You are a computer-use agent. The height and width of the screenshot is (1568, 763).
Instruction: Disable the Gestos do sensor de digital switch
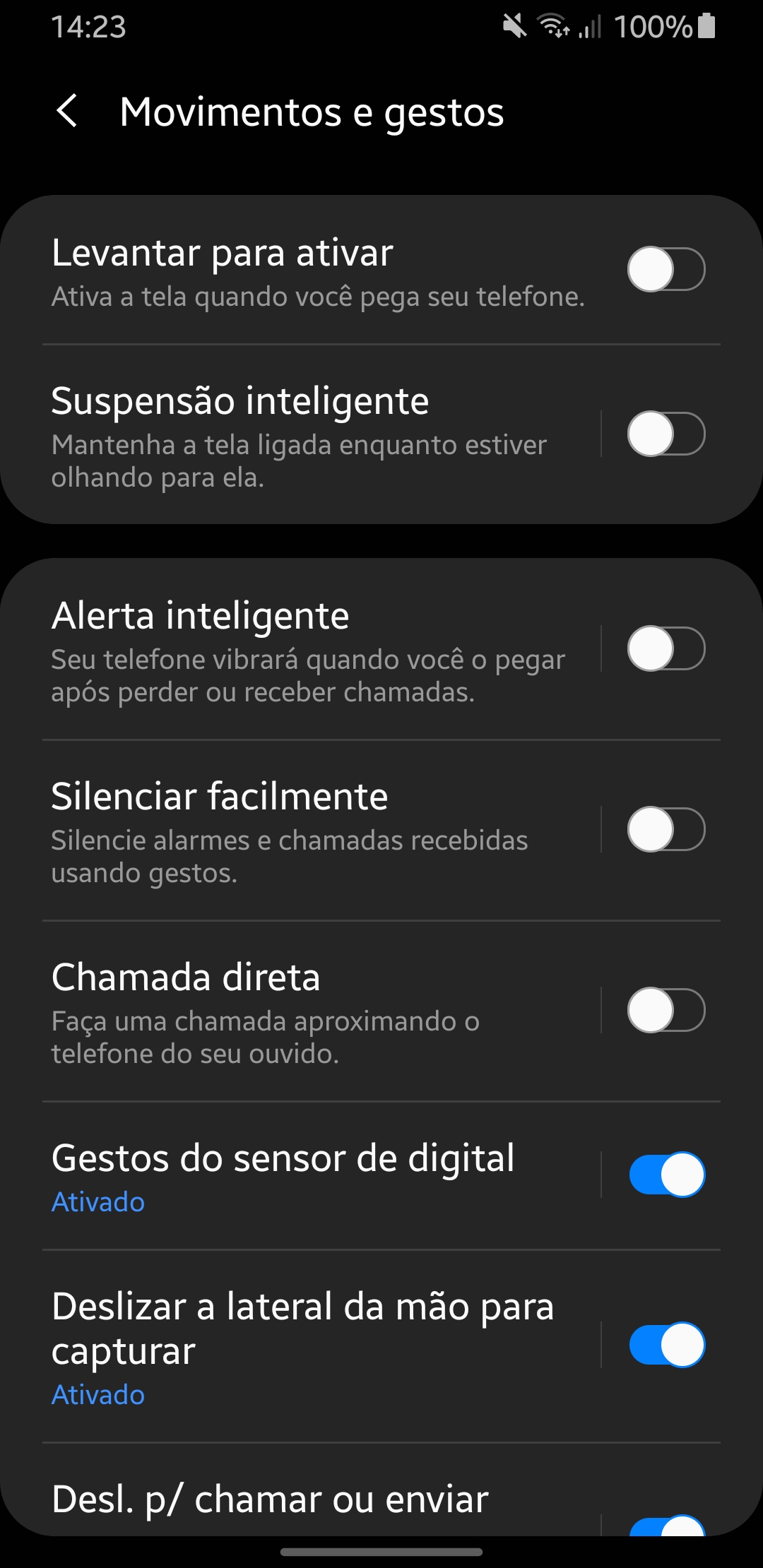pyautogui.click(x=666, y=1175)
